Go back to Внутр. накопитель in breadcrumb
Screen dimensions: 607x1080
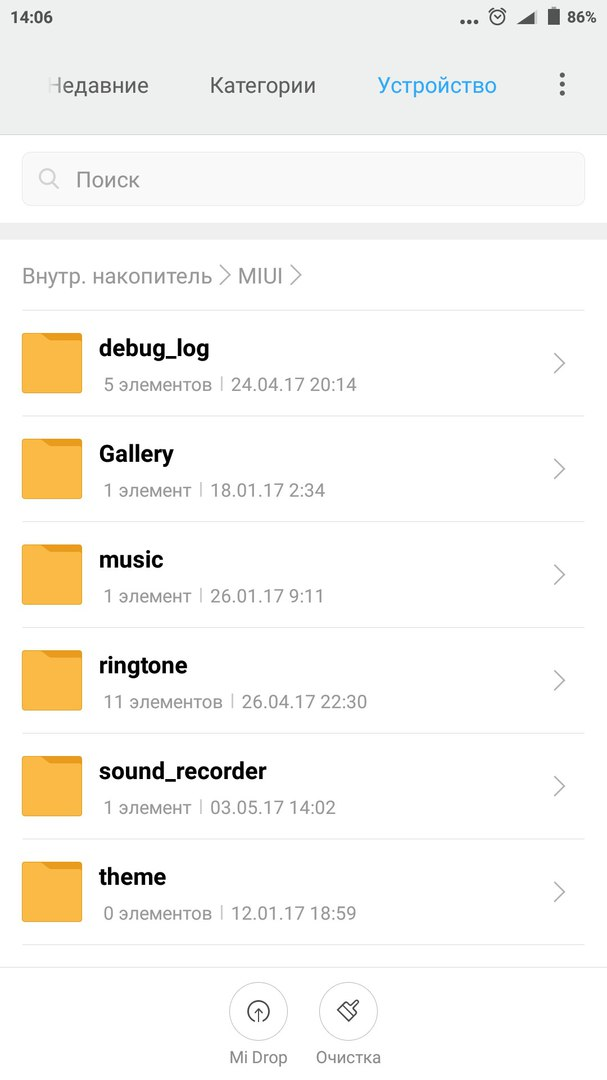pyautogui.click(x=117, y=276)
